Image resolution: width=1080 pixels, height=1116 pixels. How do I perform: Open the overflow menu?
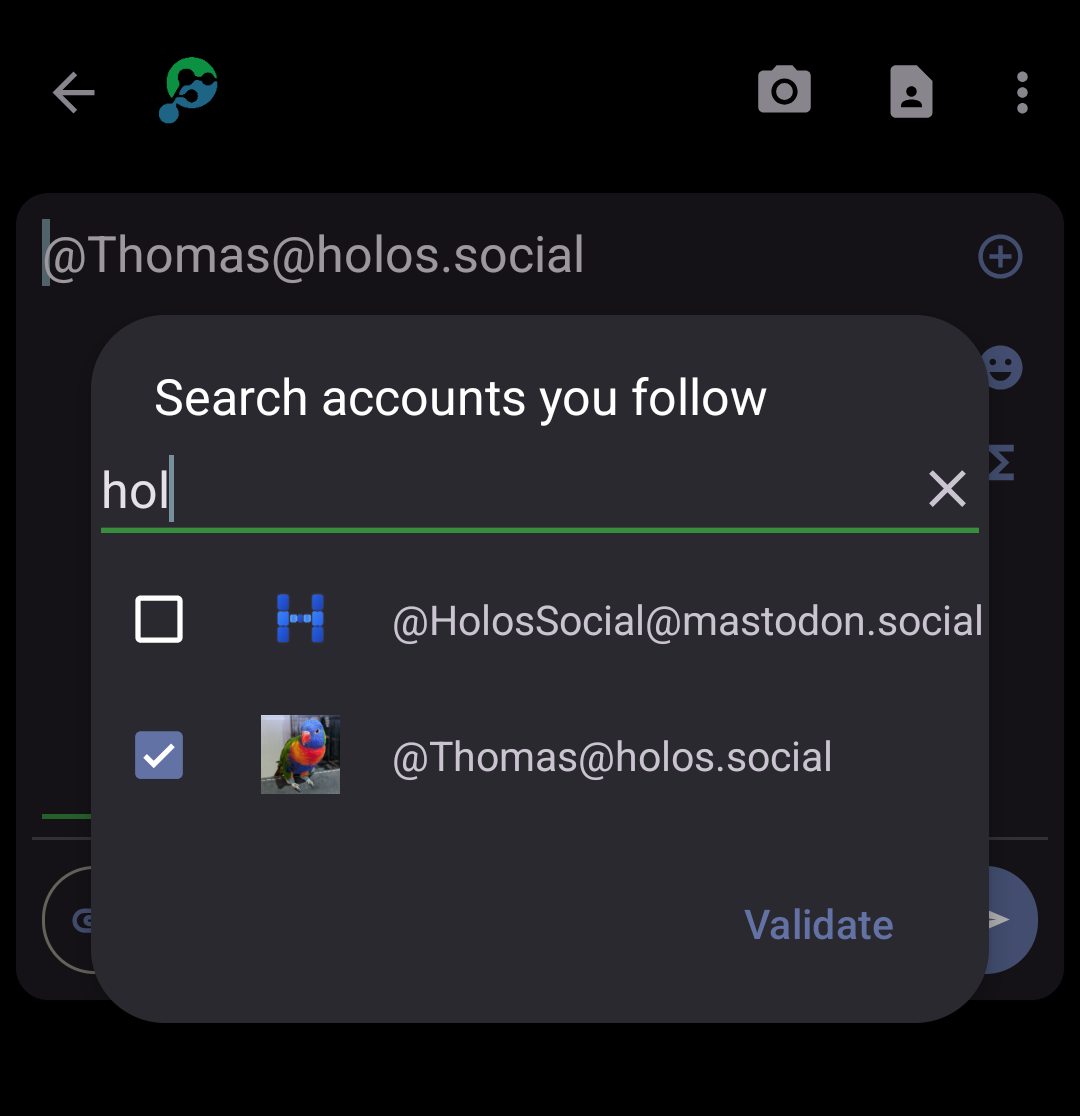coord(1021,93)
